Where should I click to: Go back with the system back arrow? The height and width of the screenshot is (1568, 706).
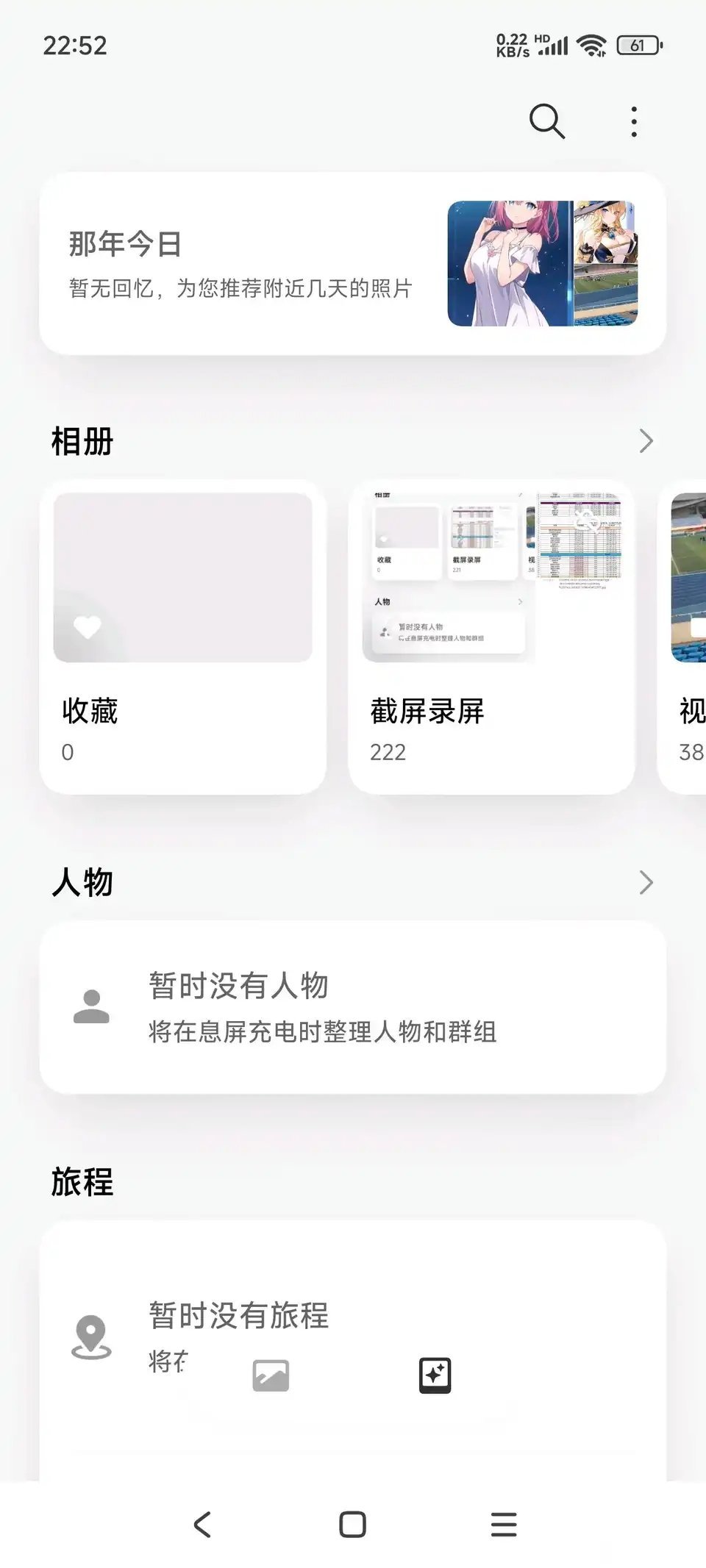click(202, 1525)
